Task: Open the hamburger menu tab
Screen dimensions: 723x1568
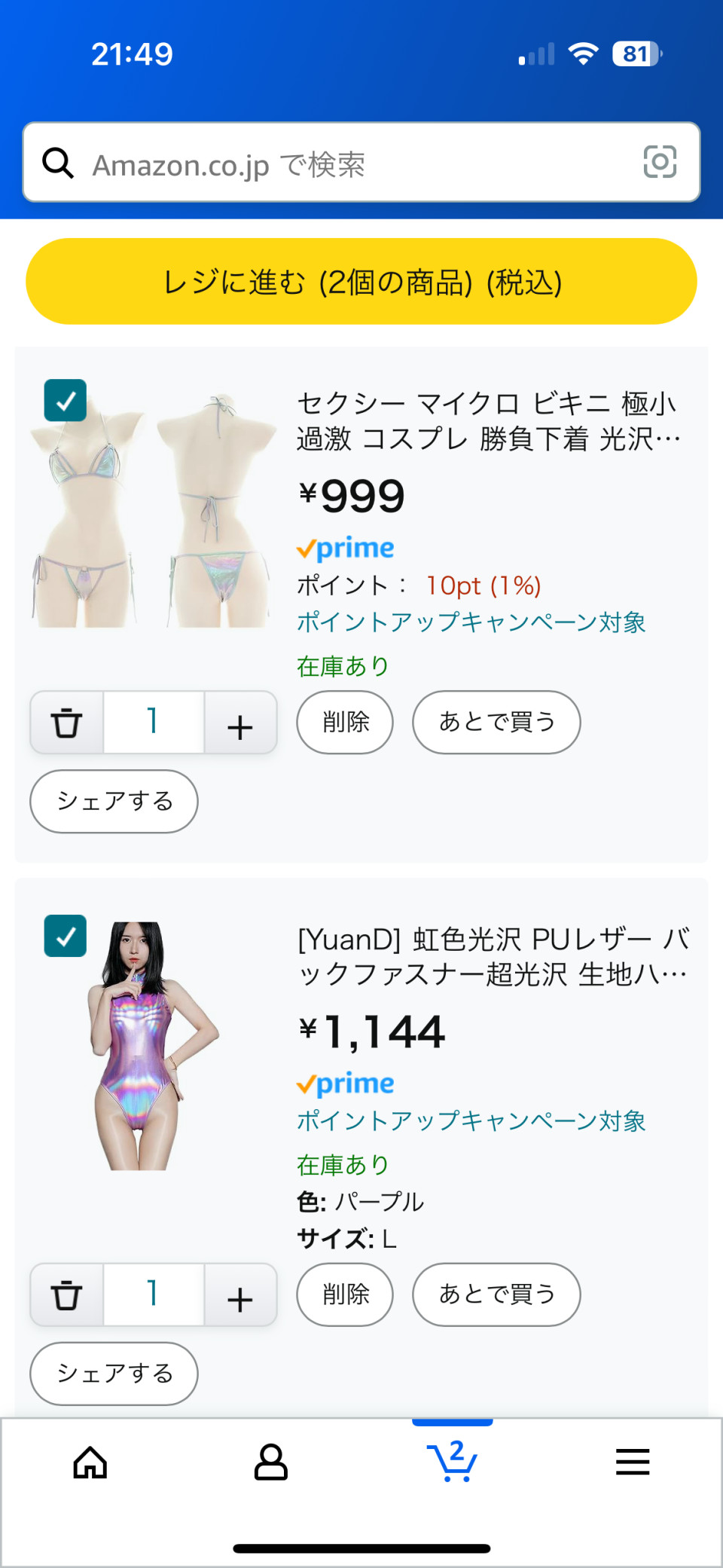Action: [633, 1463]
